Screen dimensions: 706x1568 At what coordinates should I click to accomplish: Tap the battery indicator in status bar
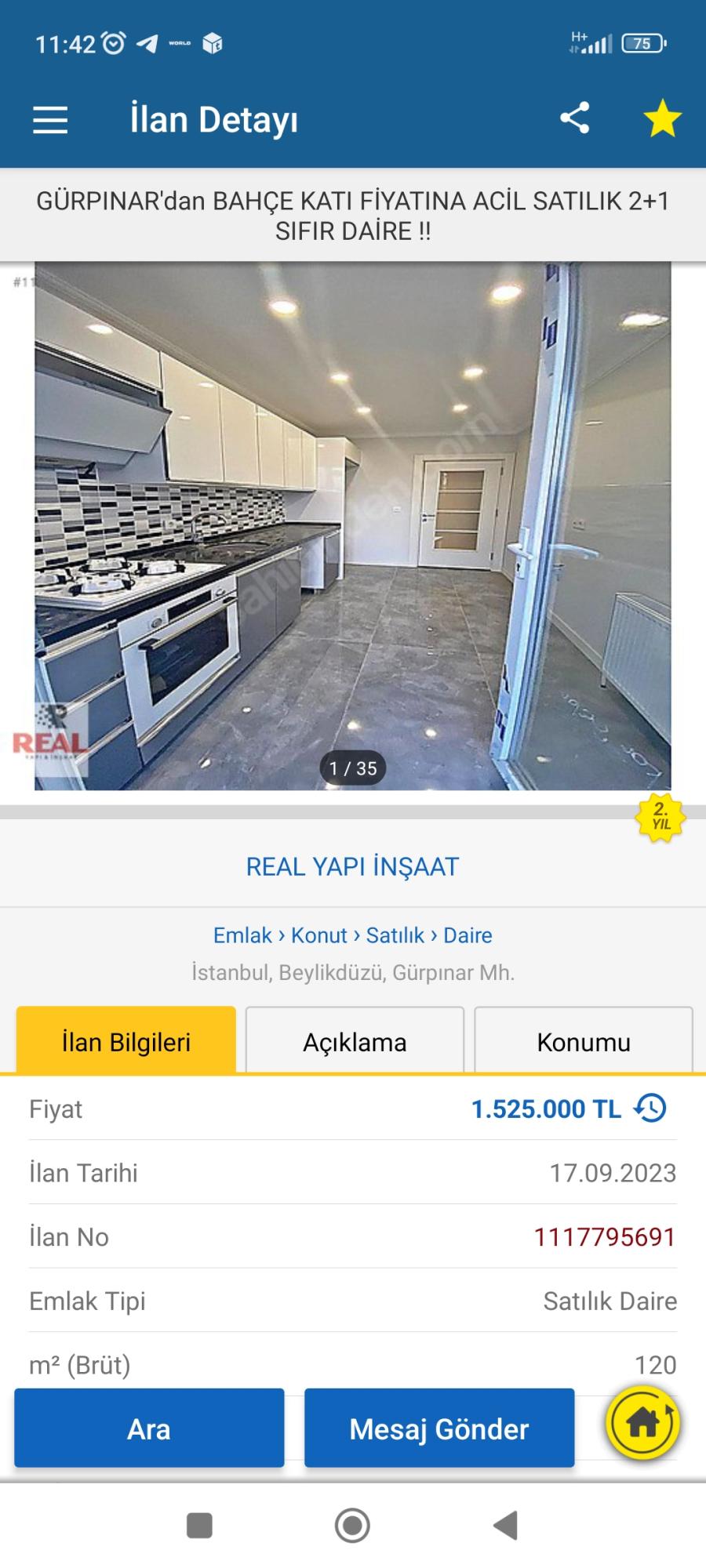643,45
